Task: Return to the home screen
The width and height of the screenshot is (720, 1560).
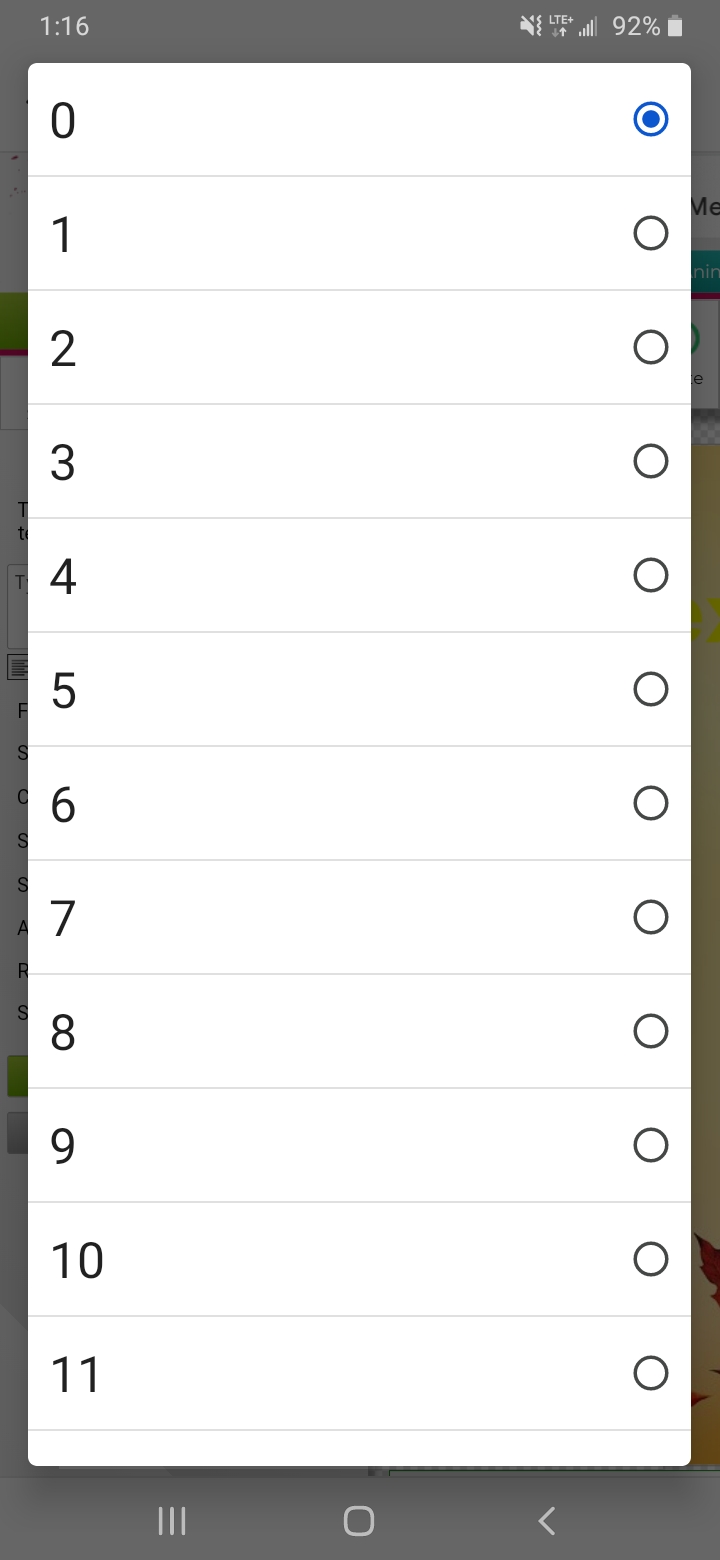Action: click(x=359, y=1521)
